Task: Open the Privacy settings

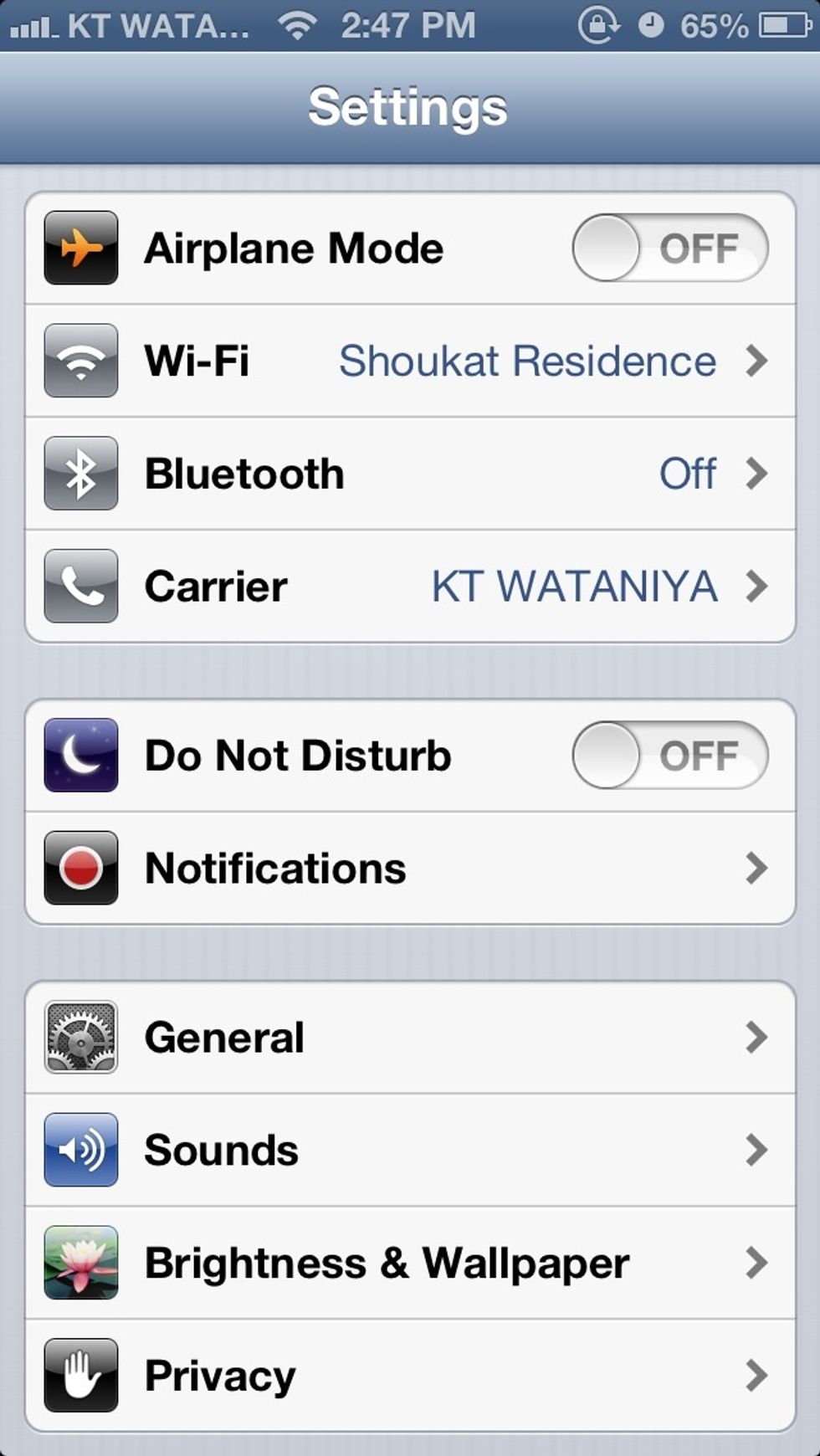Action: pyautogui.click(x=410, y=1376)
